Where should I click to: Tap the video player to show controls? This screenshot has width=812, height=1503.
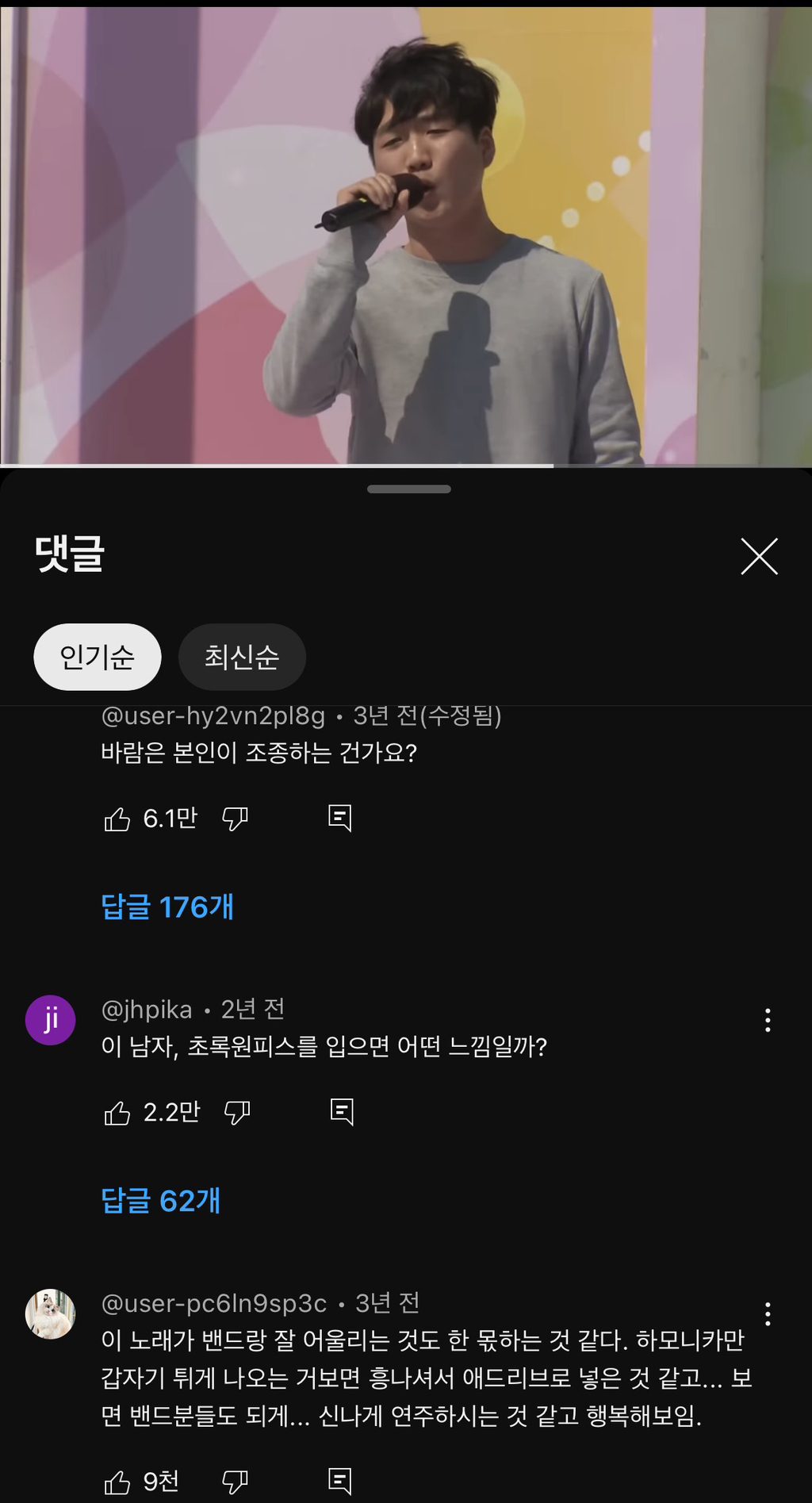click(x=406, y=236)
